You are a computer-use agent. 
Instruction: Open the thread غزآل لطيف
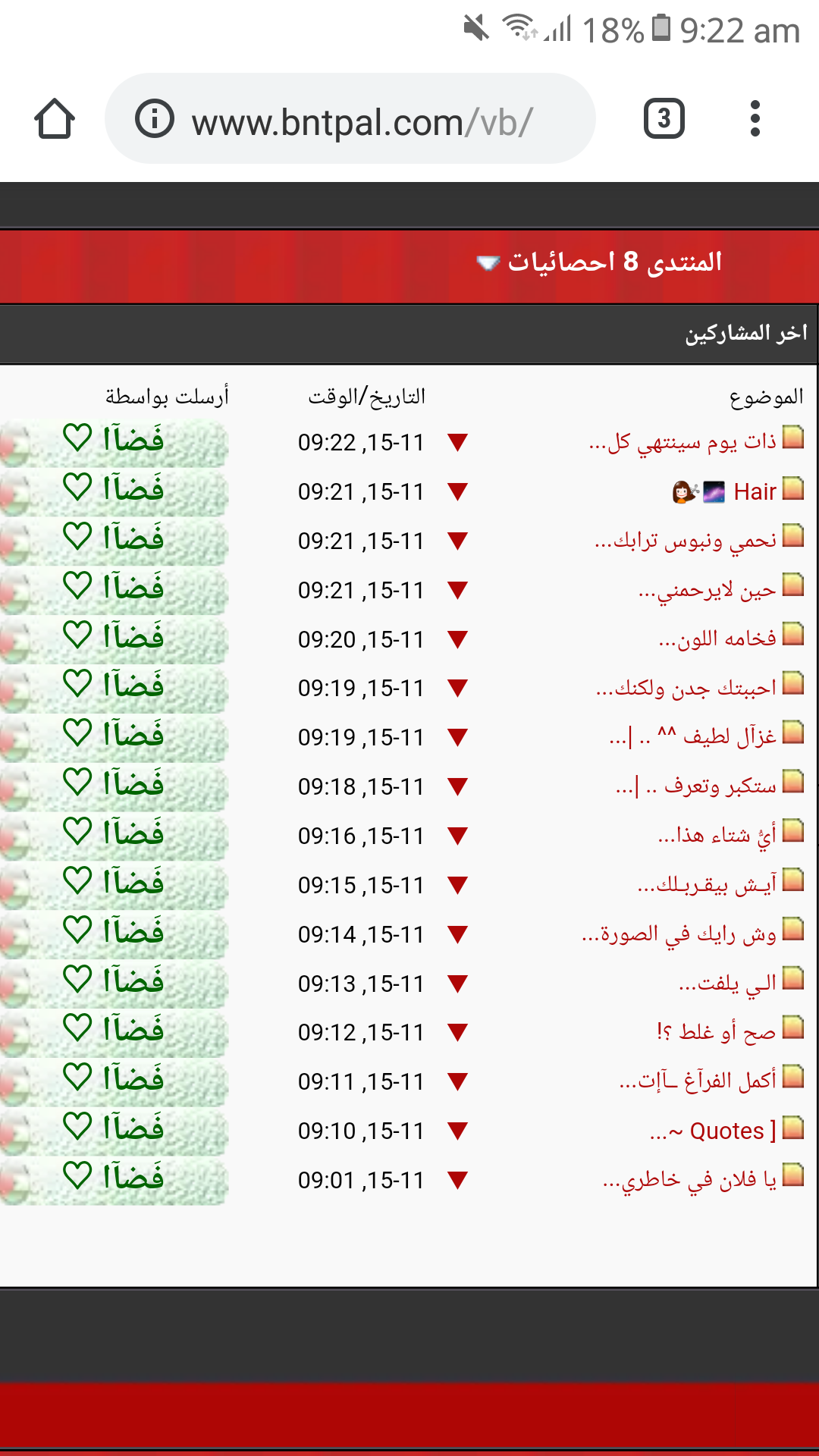(693, 738)
